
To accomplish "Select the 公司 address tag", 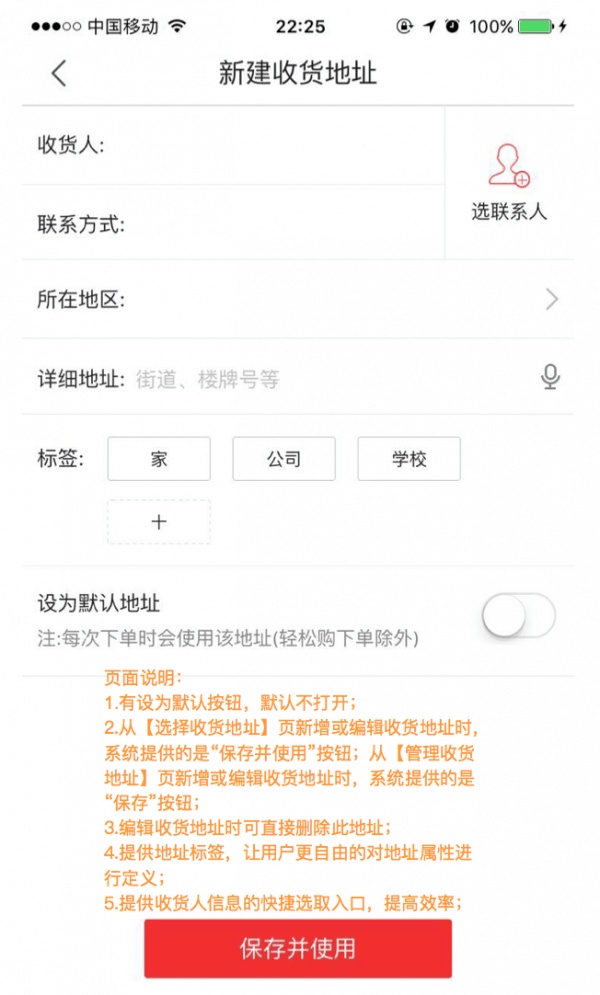I will [x=284, y=459].
